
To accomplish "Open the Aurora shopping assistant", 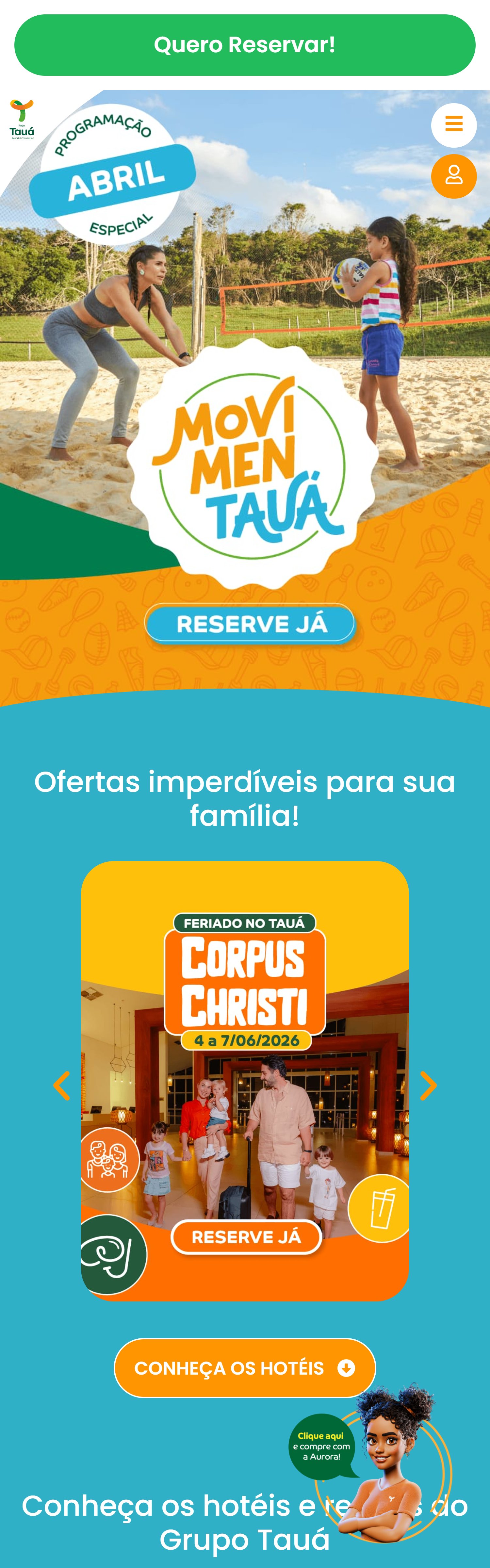I will coord(390,1461).
